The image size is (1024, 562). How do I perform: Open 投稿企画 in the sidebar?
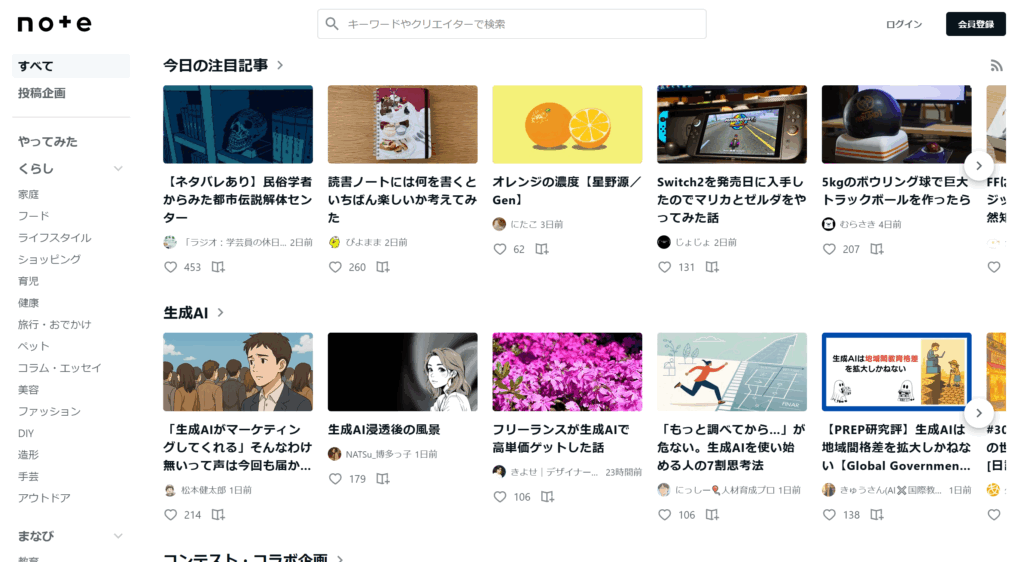[41, 93]
